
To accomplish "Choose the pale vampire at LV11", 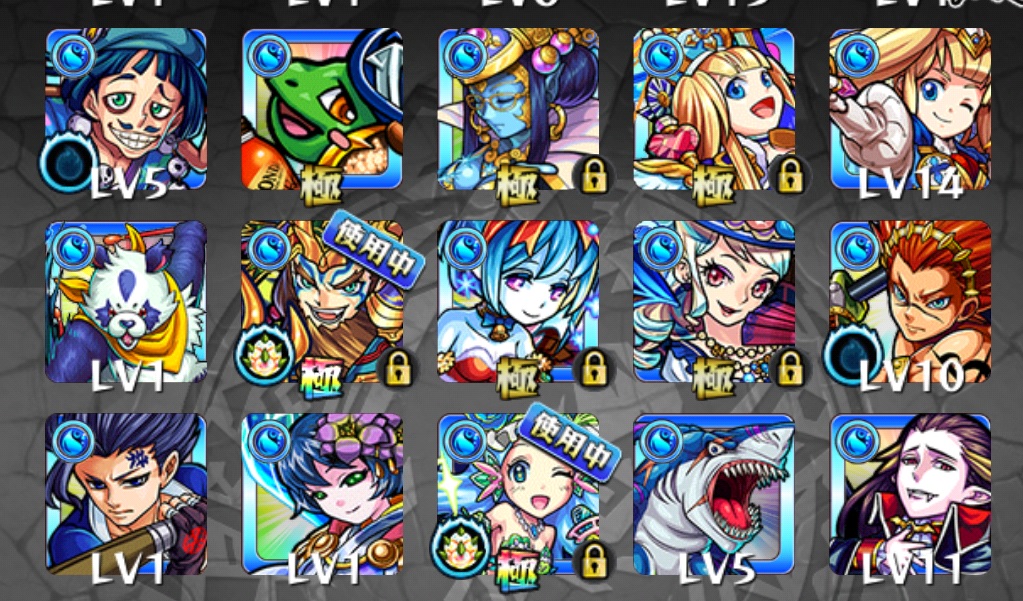I will click(x=910, y=494).
